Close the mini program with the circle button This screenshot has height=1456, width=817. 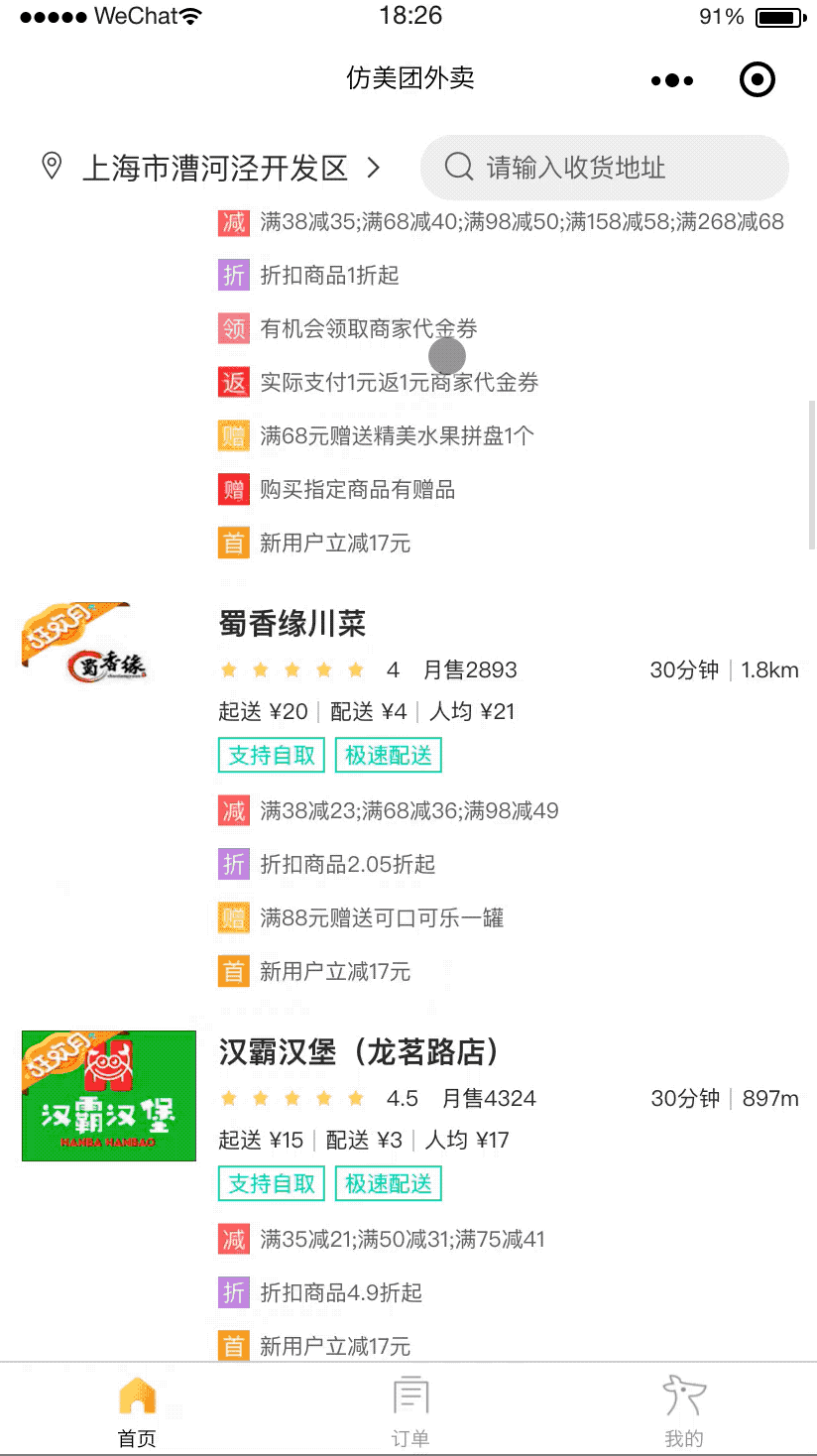point(758,79)
